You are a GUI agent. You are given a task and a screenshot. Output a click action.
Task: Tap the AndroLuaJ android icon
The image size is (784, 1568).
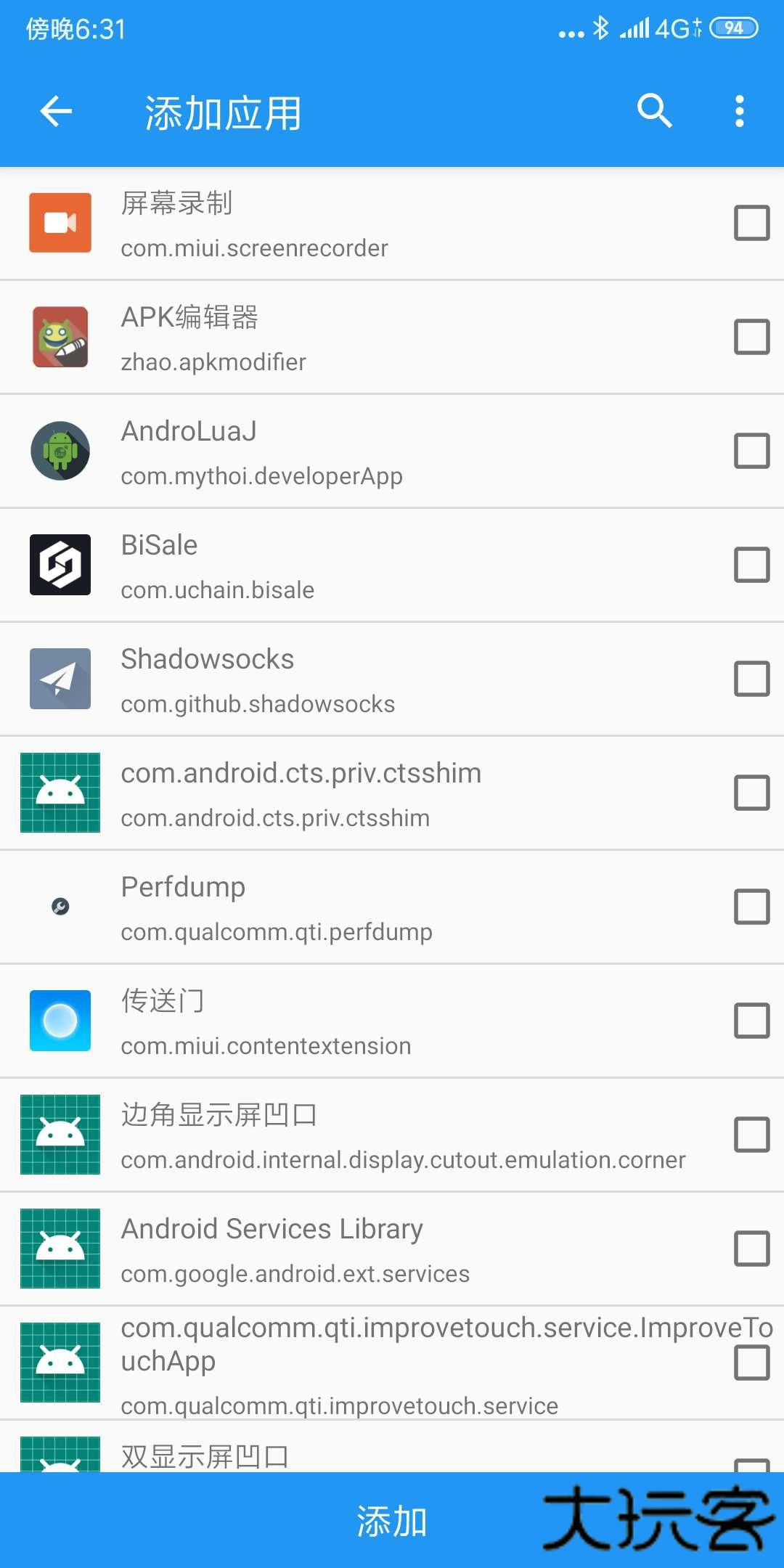(x=59, y=450)
